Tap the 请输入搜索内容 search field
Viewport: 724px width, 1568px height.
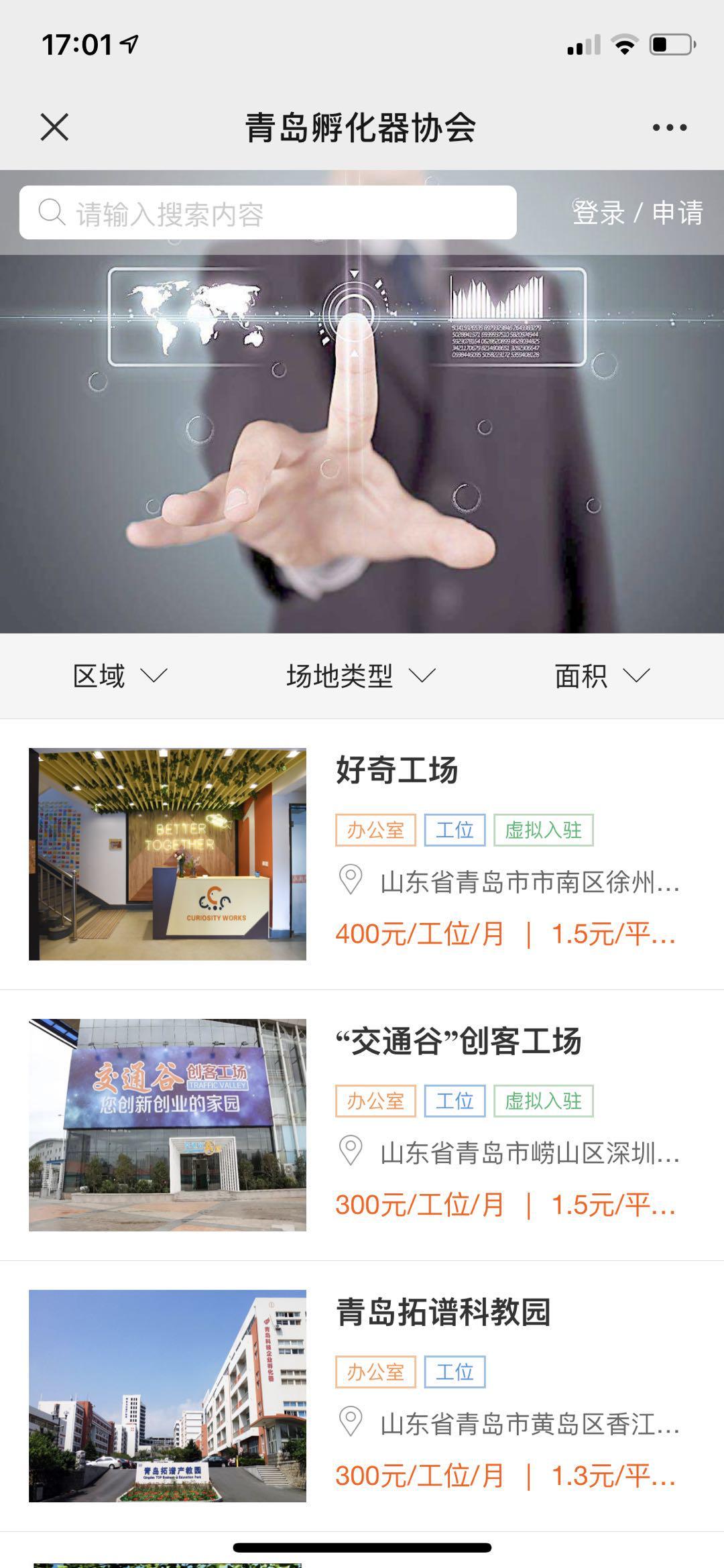[268, 213]
